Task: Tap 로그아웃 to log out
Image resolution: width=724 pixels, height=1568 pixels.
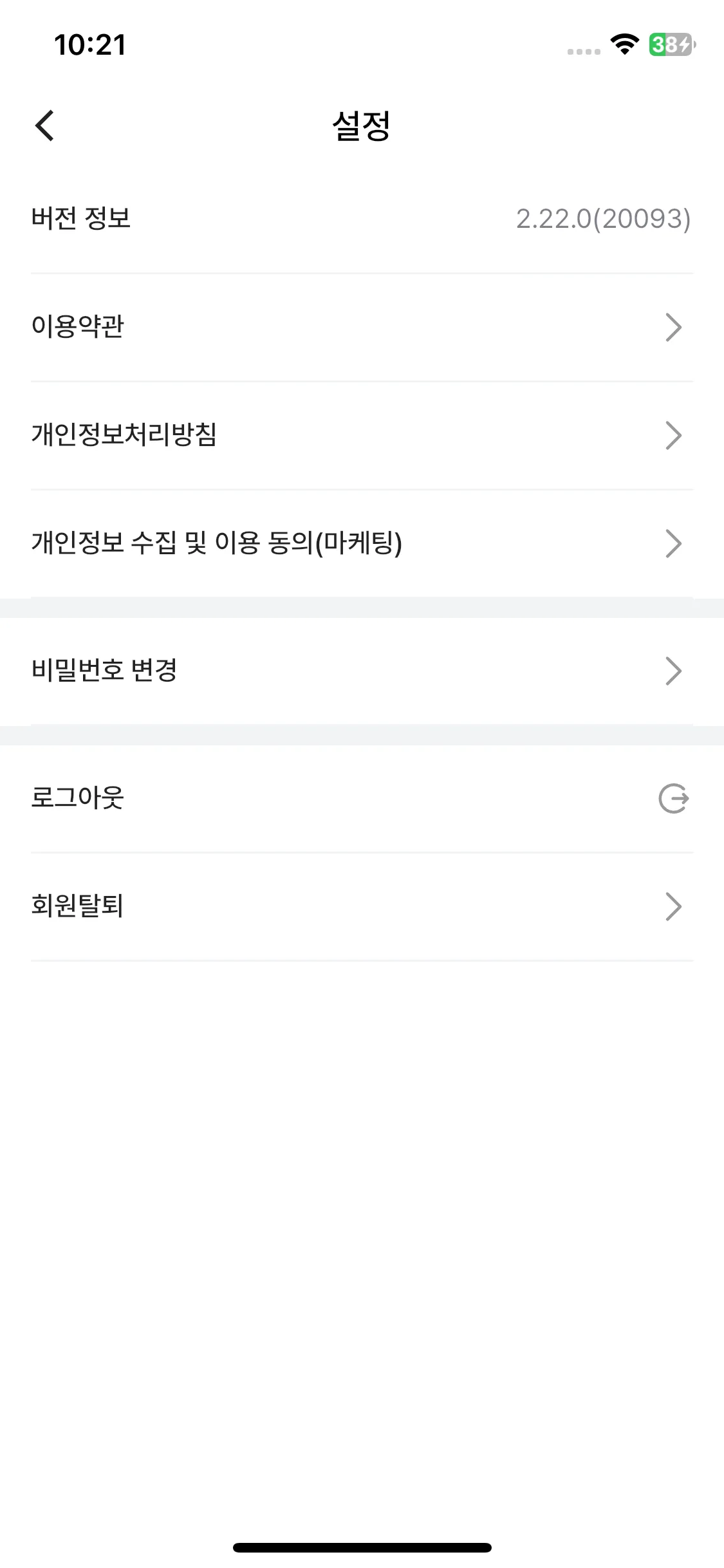Action: click(362, 798)
